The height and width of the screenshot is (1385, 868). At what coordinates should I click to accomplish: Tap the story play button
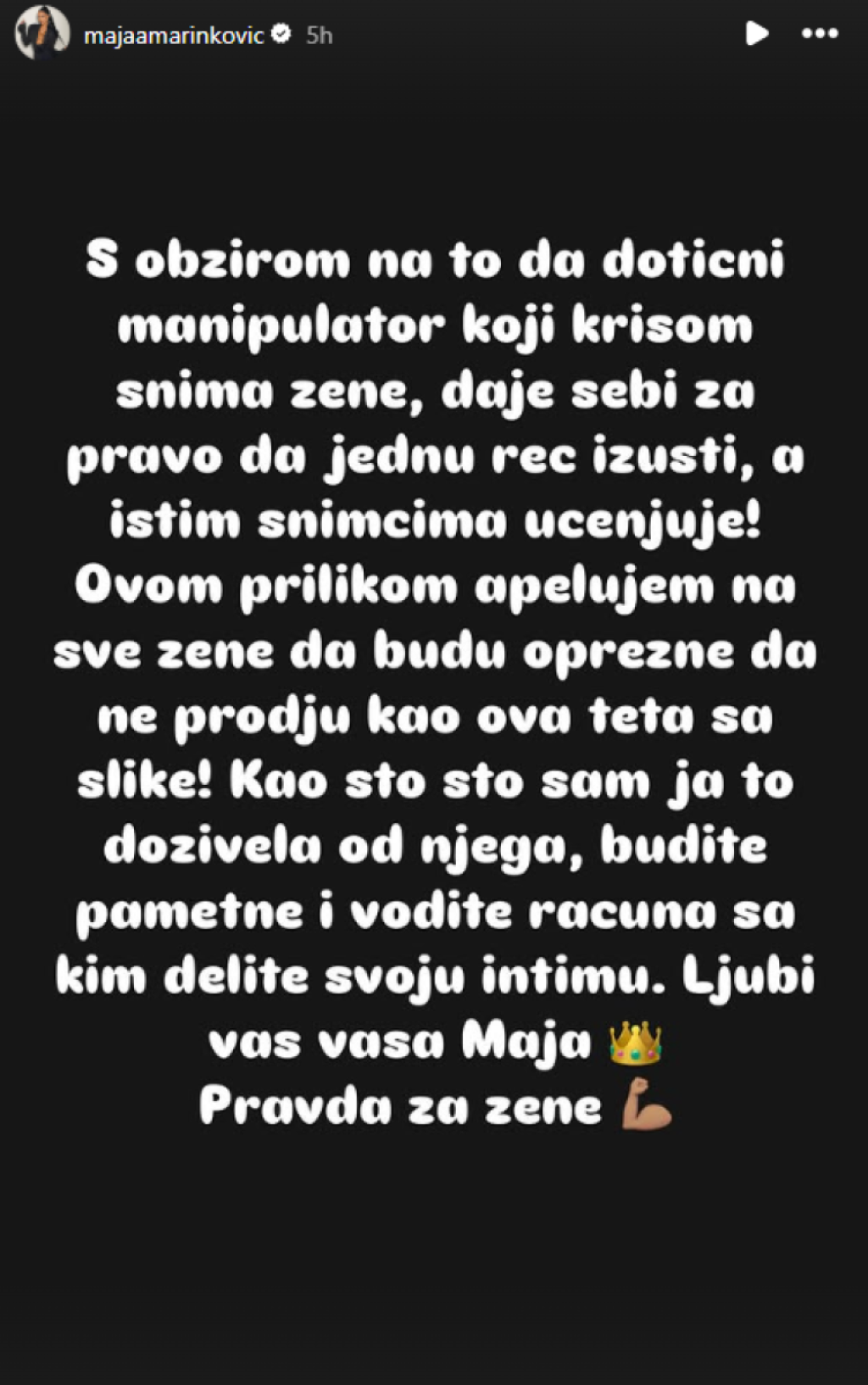point(756,34)
